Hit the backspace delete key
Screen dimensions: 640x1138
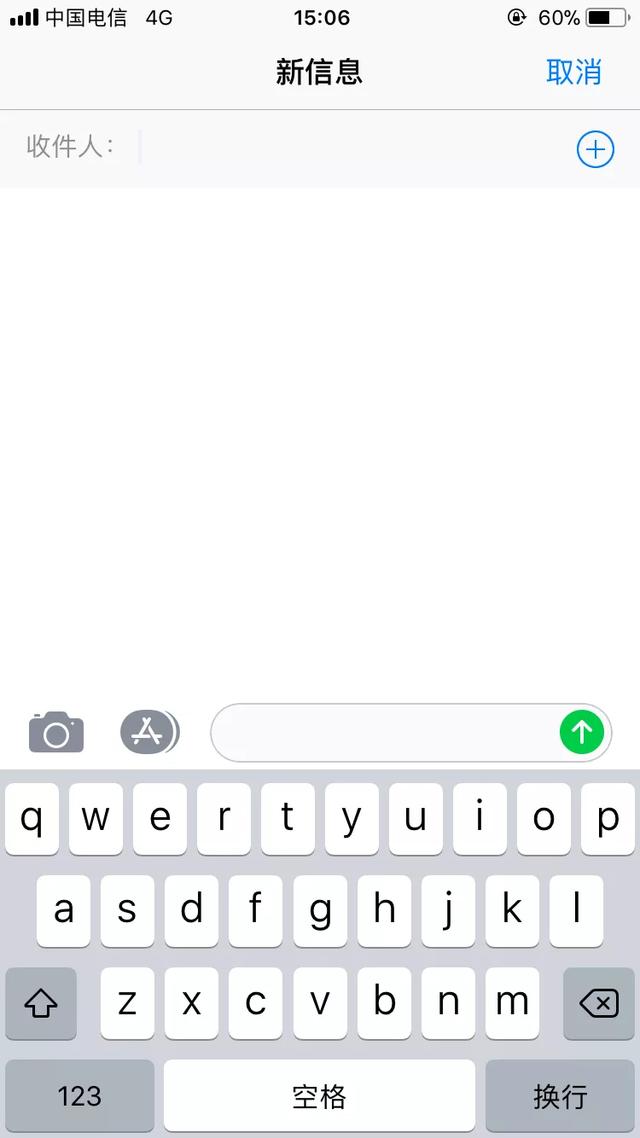pyautogui.click(x=598, y=1003)
